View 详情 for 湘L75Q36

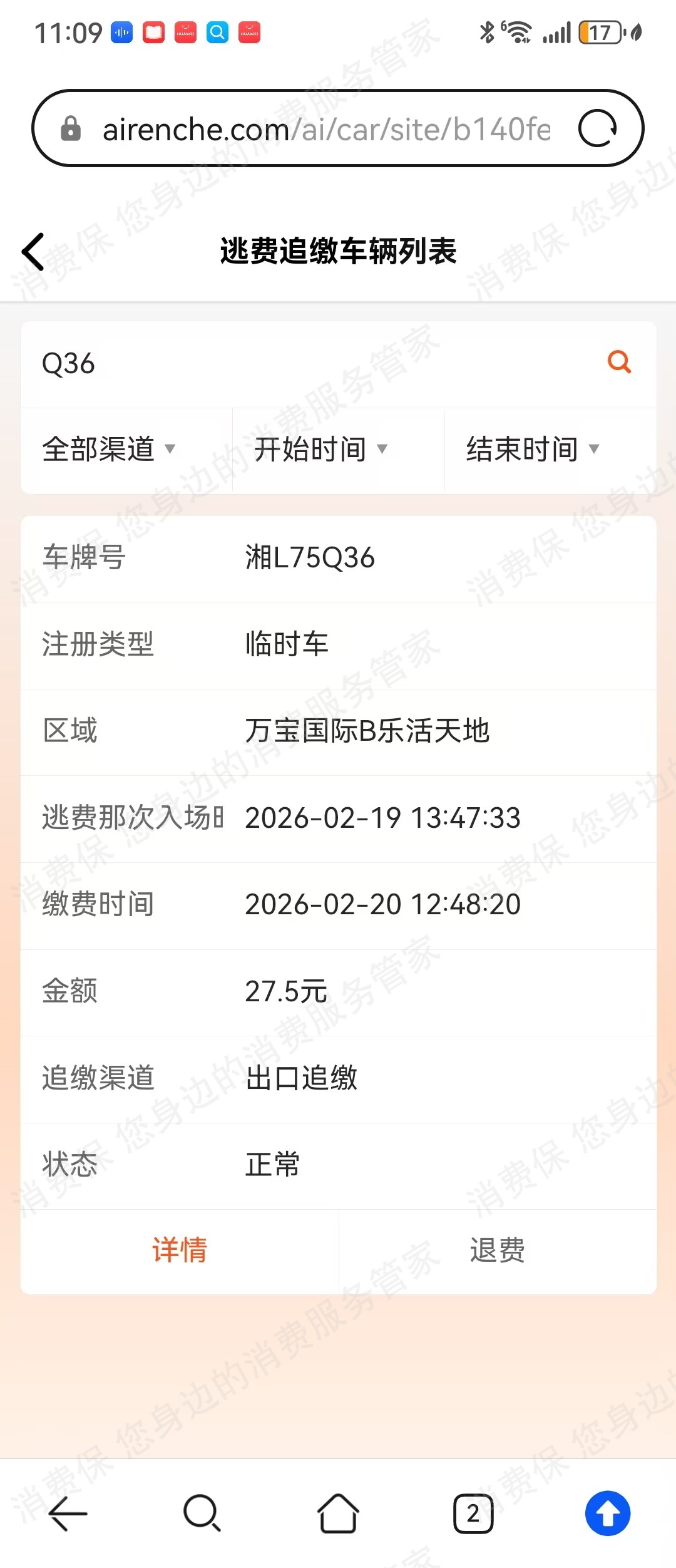tap(180, 1250)
